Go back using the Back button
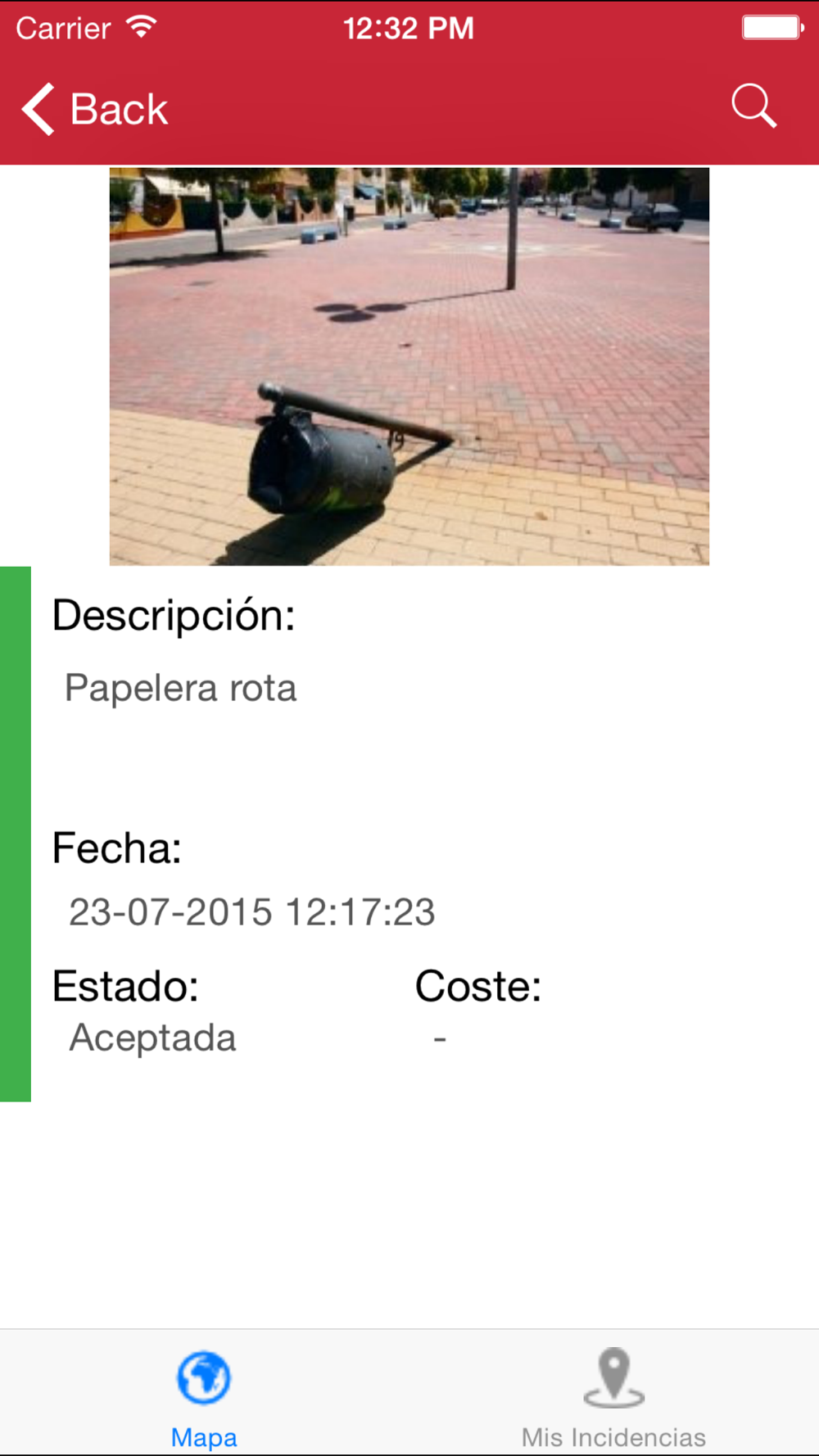Screen dimensions: 819x1456 coord(94,109)
